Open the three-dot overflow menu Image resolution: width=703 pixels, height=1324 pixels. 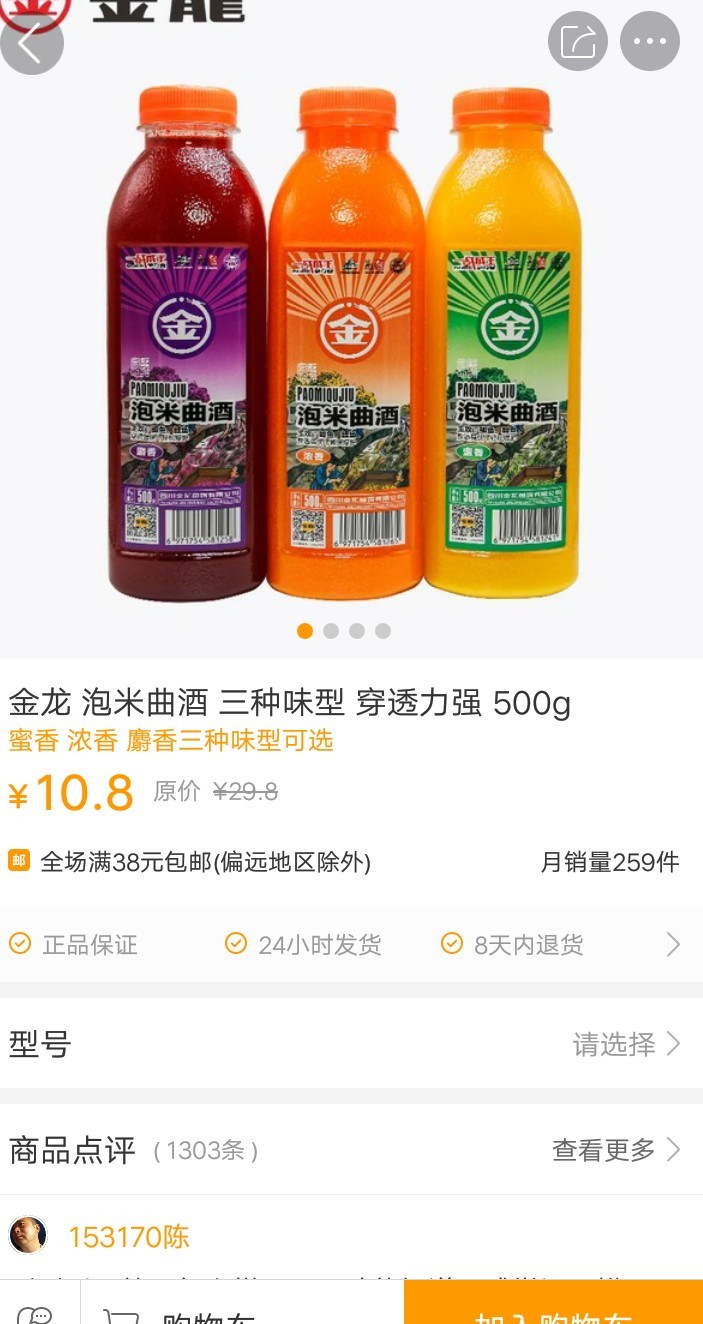click(650, 42)
